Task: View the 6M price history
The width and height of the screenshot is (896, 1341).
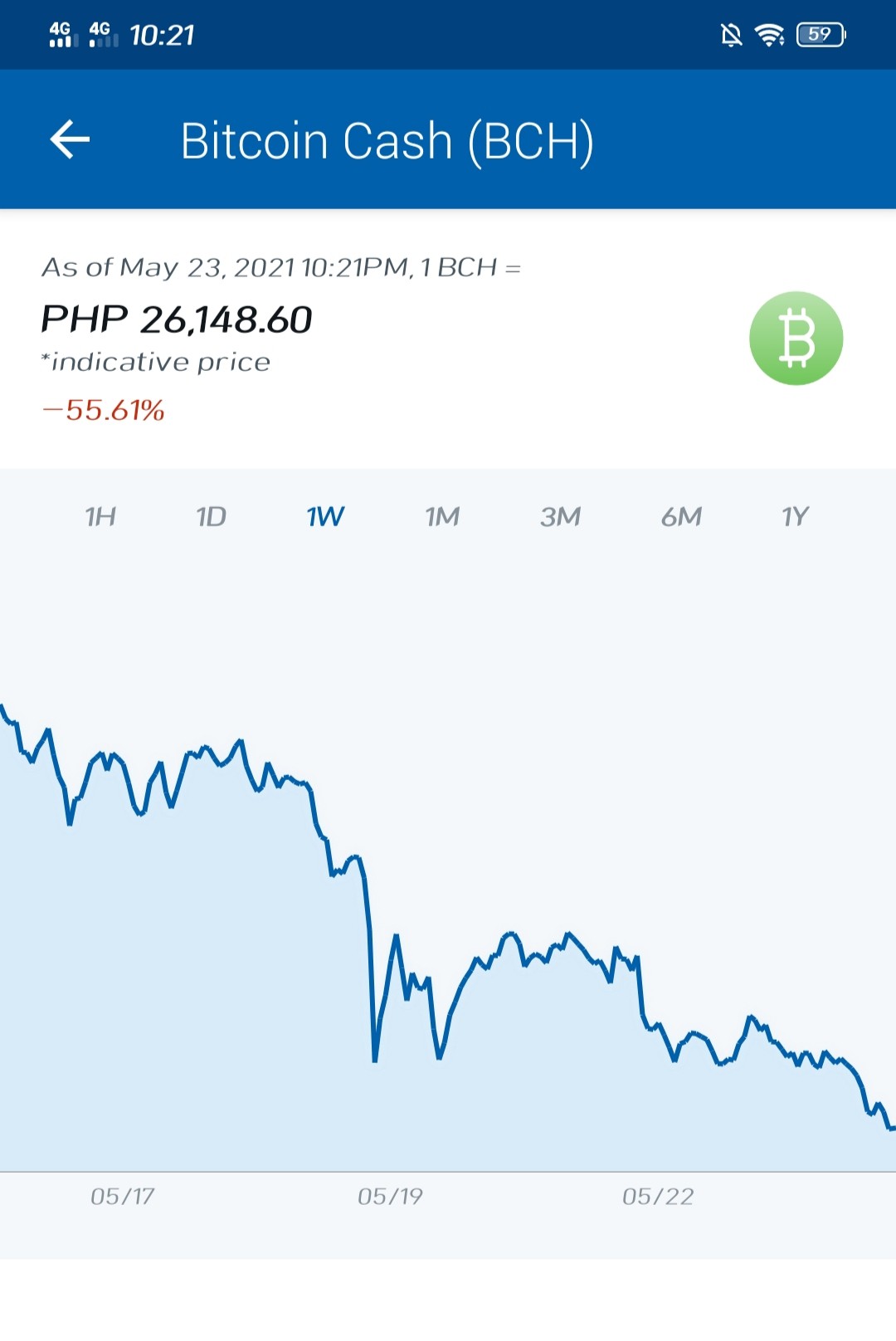Action: point(681,517)
